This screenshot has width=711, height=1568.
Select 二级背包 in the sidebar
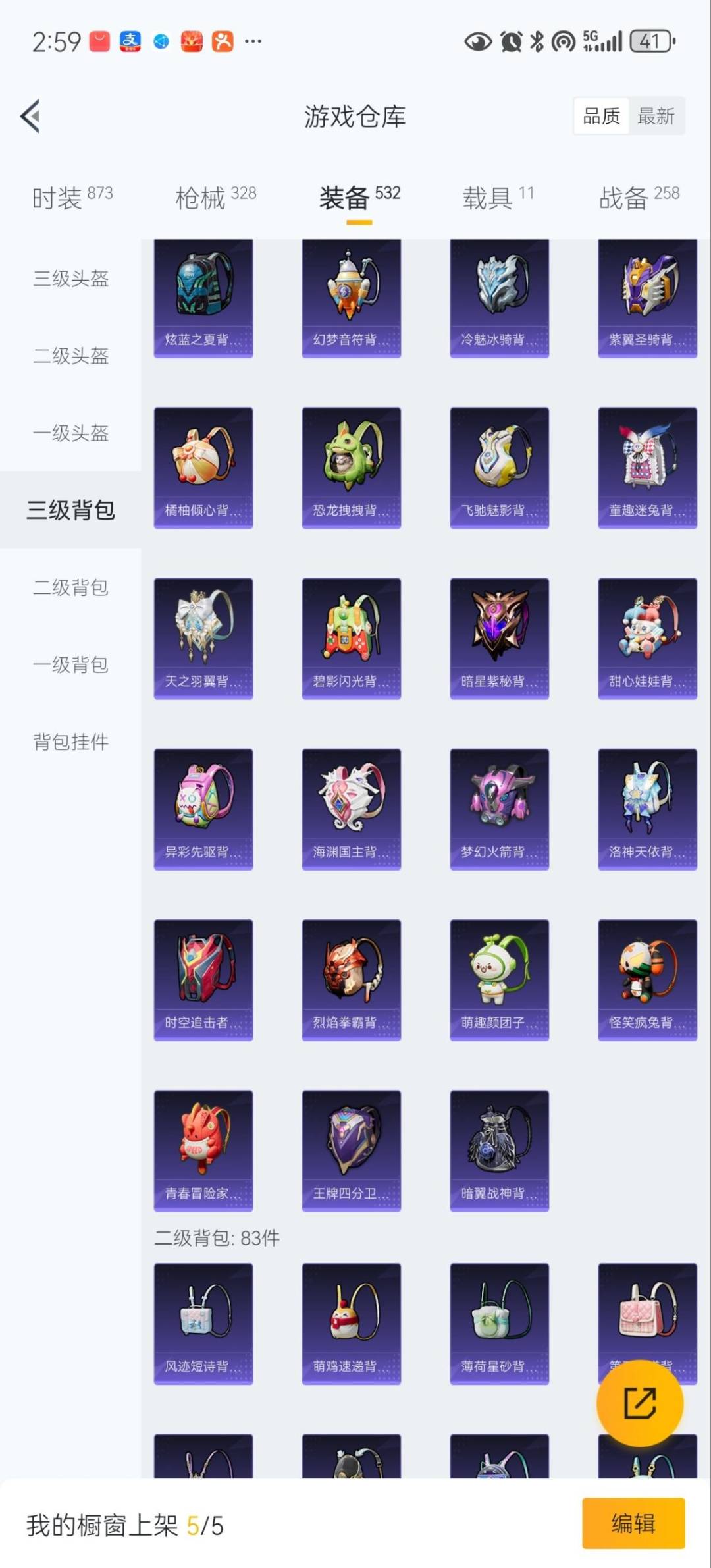point(70,587)
